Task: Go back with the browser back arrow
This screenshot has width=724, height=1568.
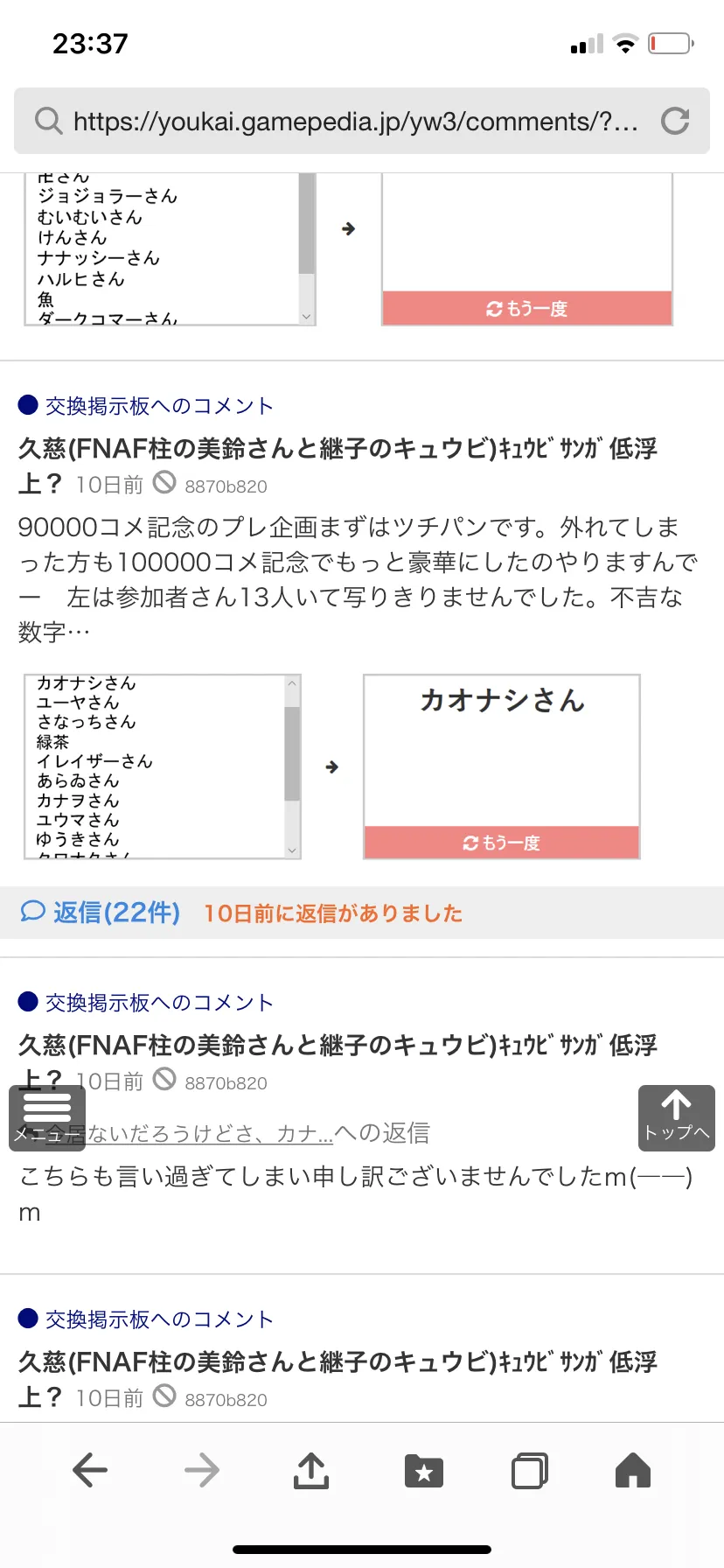Action: pyautogui.click(x=90, y=1470)
